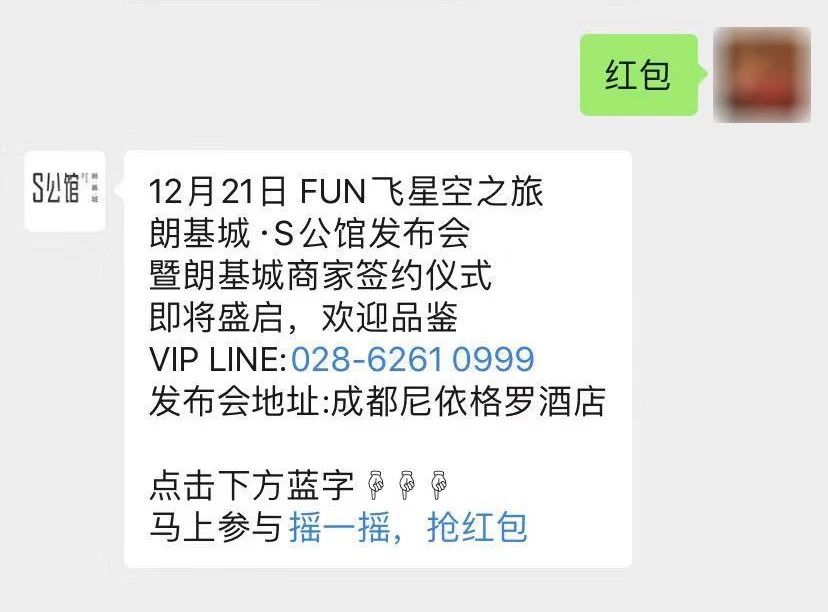Call the VIP line 028-6261 0999

click(413, 359)
